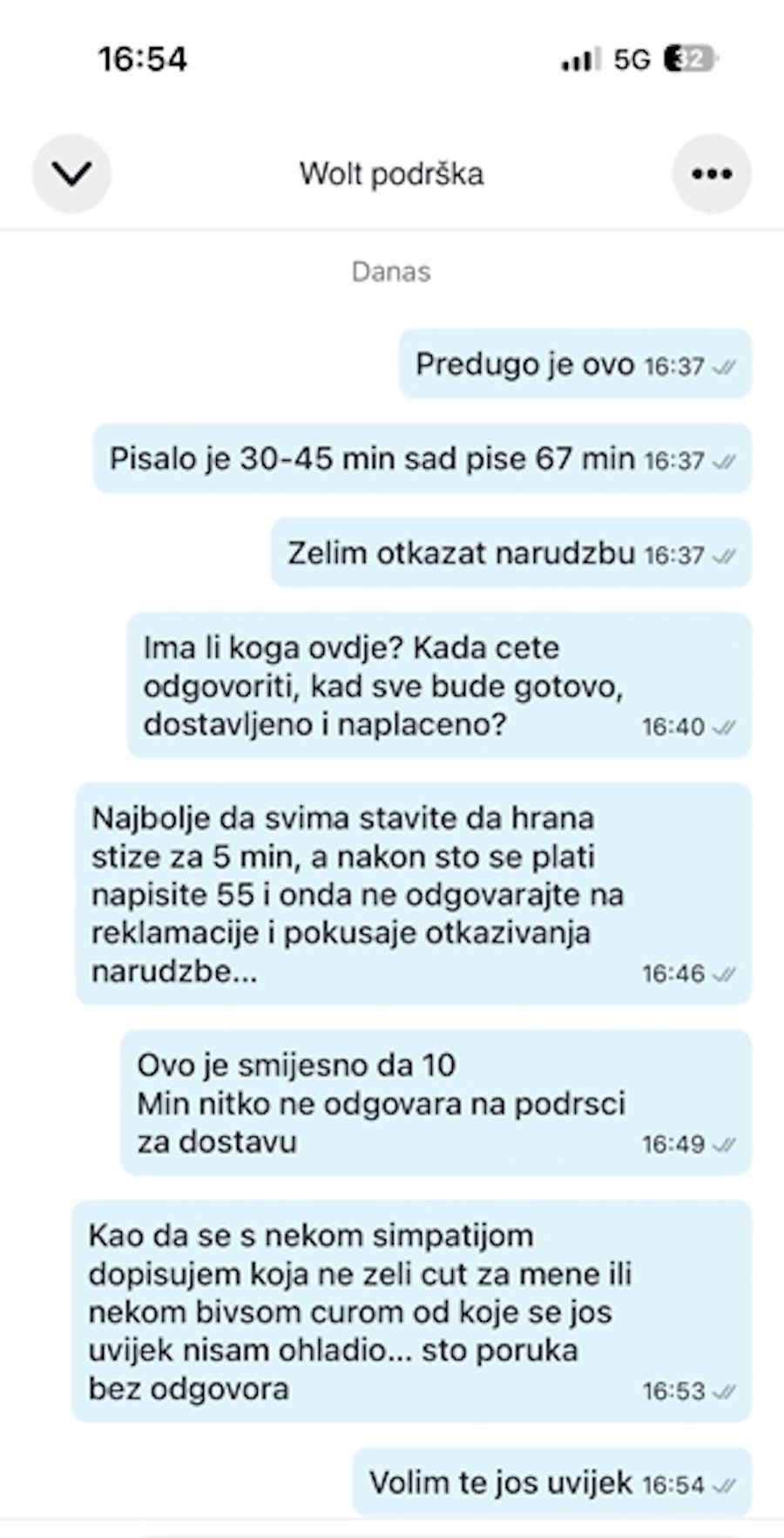Open the three-dot overflow menu
The width and height of the screenshot is (784, 1538).
pyautogui.click(x=711, y=173)
